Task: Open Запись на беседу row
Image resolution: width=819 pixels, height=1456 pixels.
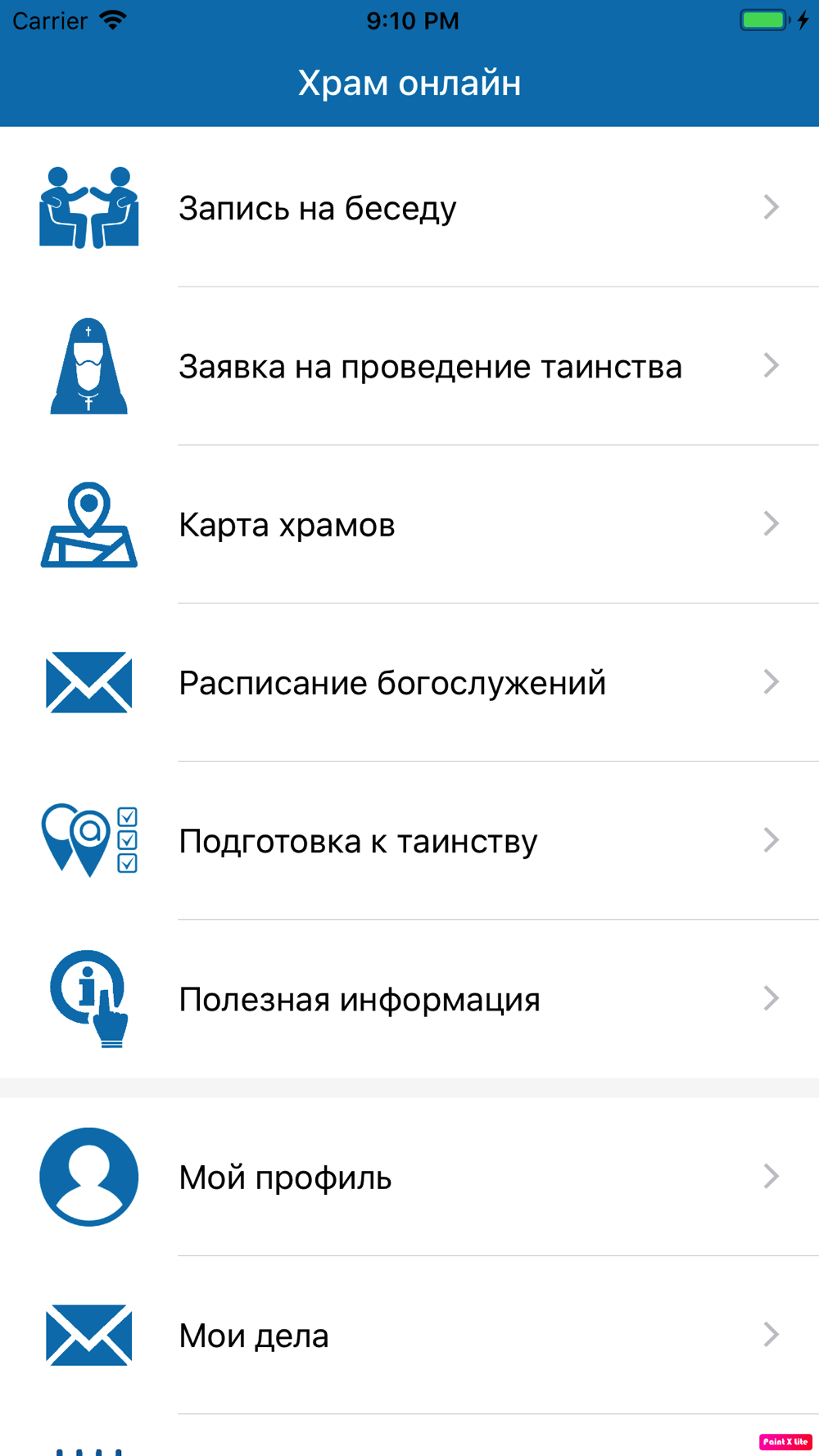Action: click(x=409, y=208)
